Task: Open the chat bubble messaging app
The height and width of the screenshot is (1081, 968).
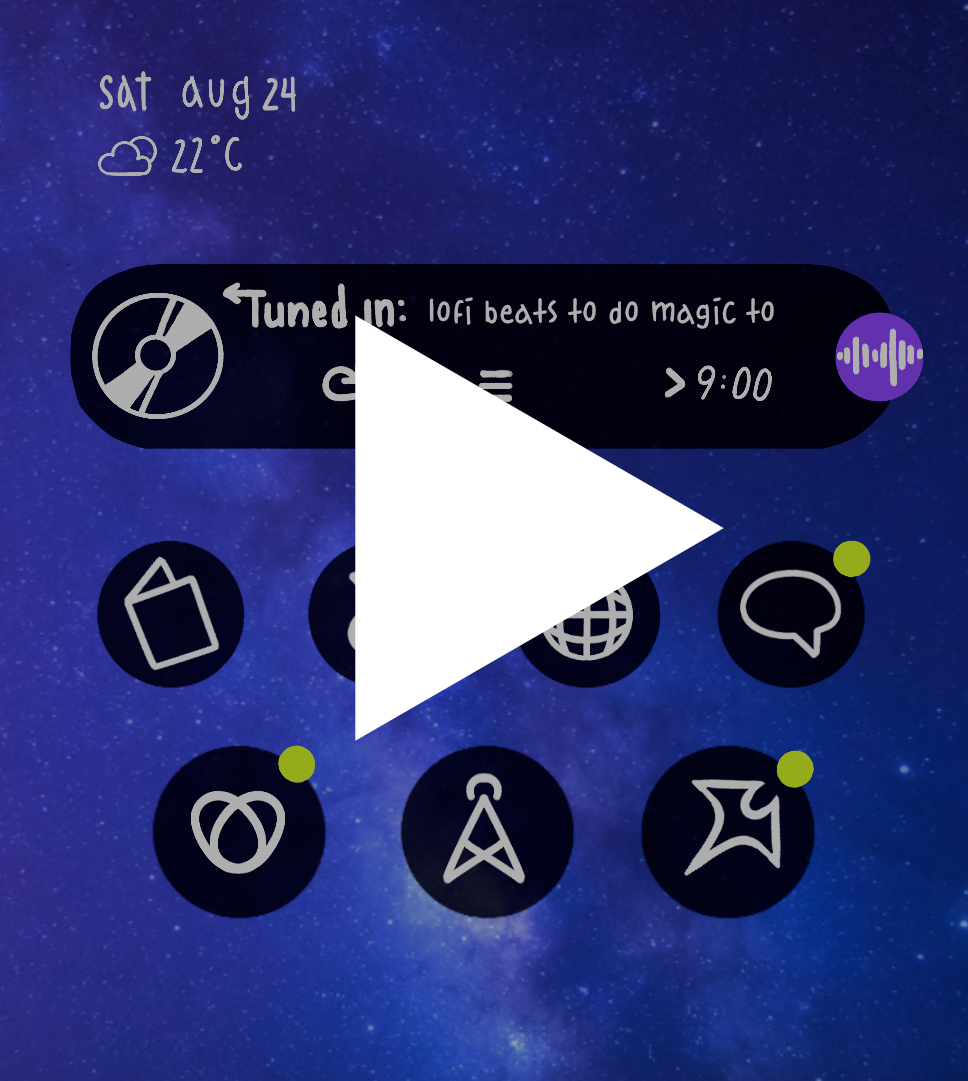Action: click(790, 614)
